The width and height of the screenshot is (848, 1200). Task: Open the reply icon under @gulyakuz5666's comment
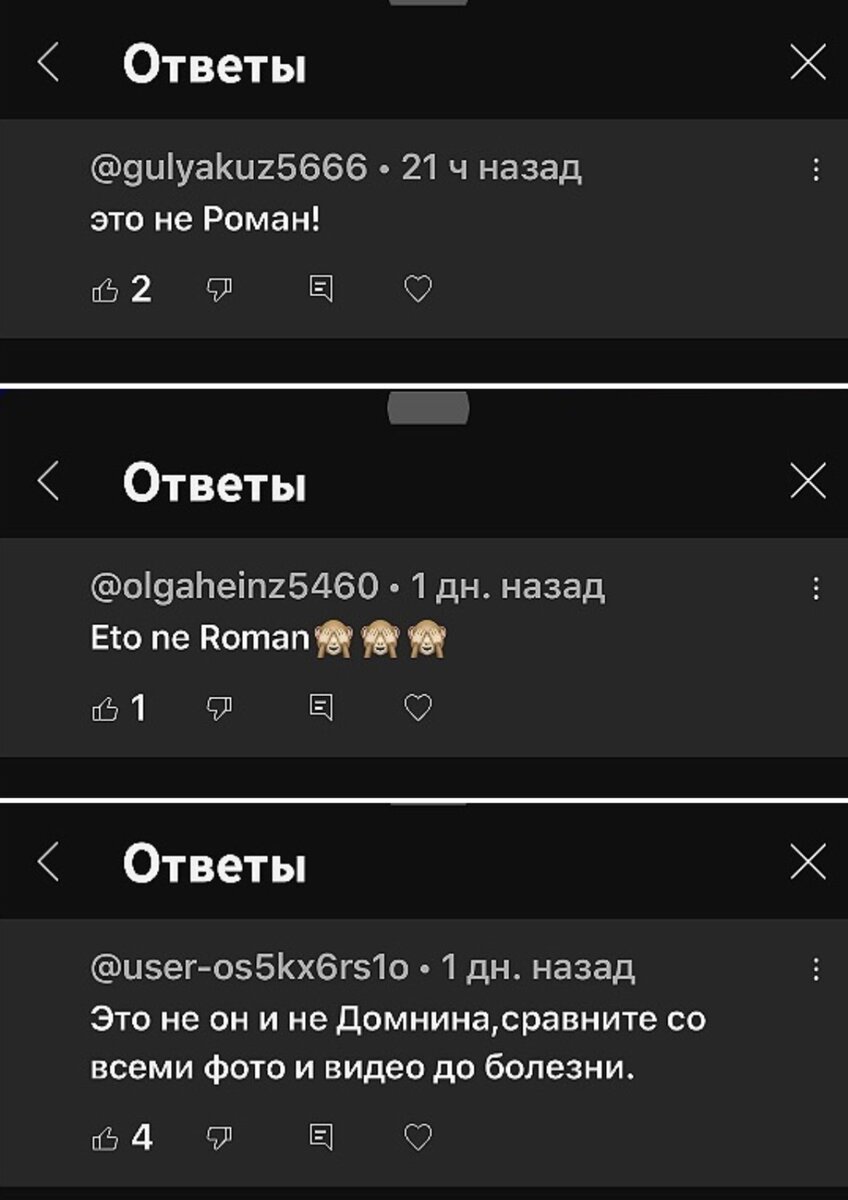point(320,288)
